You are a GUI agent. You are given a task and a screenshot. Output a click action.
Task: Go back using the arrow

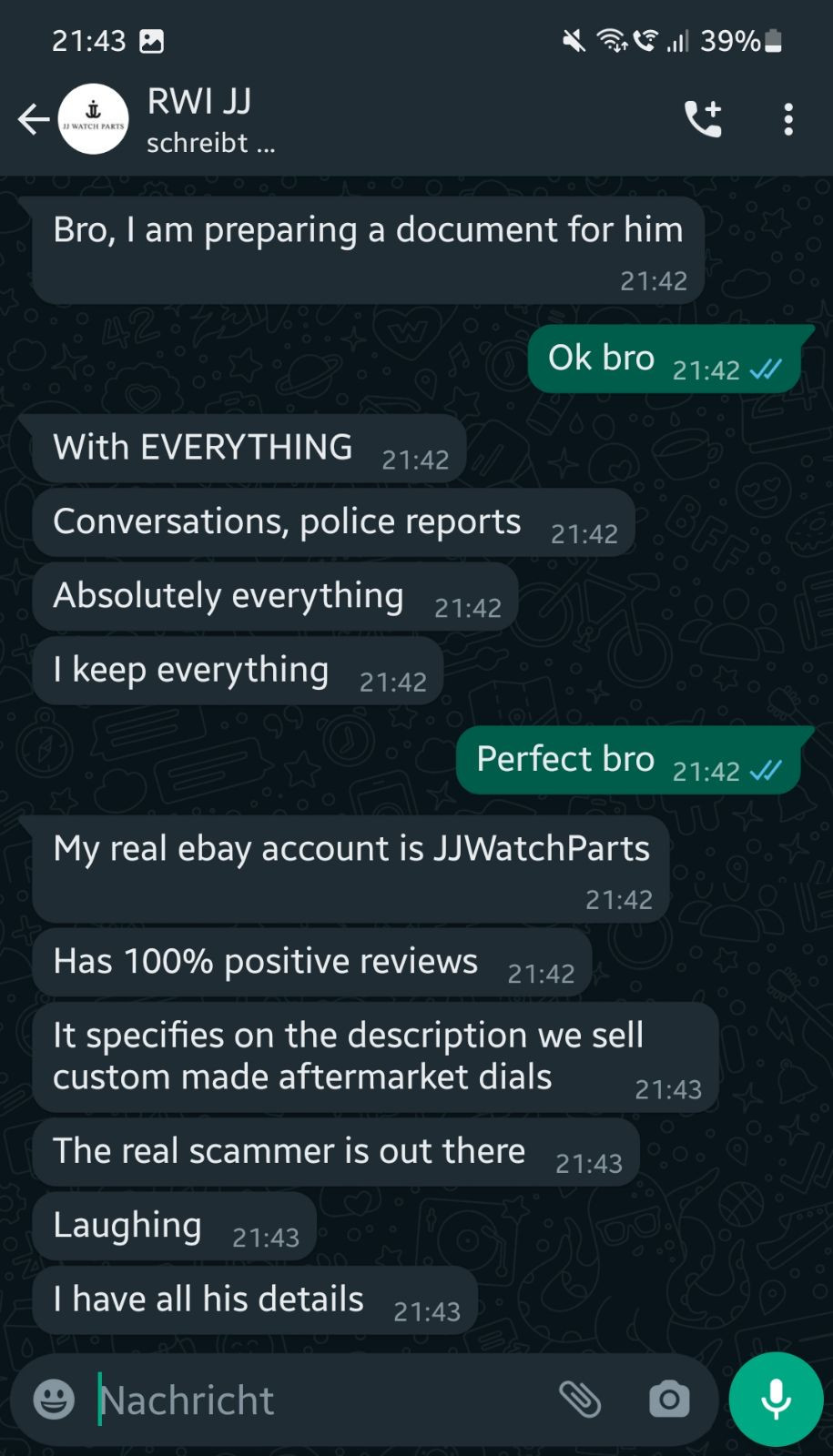(34, 119)
